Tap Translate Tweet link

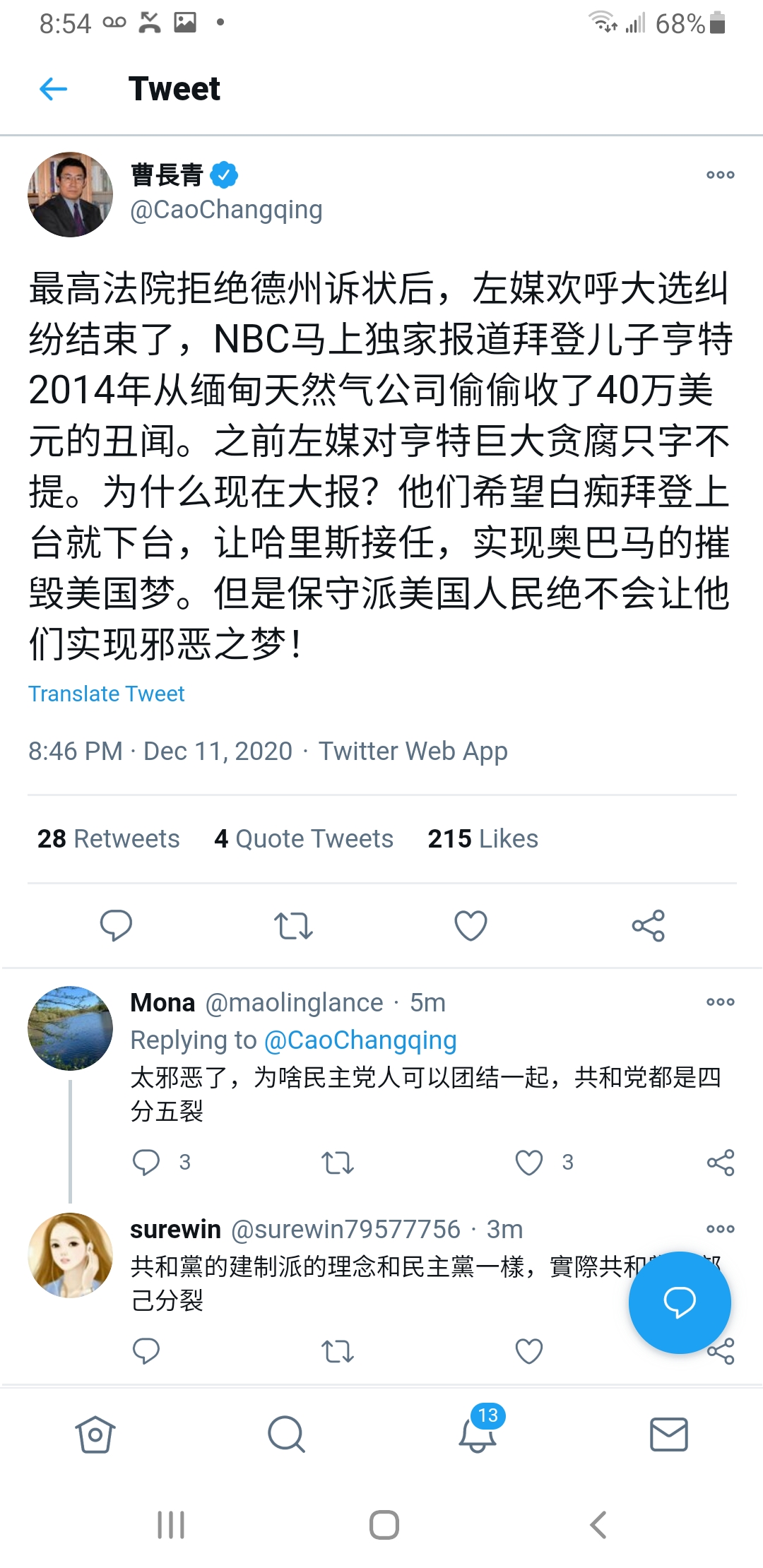106,694
